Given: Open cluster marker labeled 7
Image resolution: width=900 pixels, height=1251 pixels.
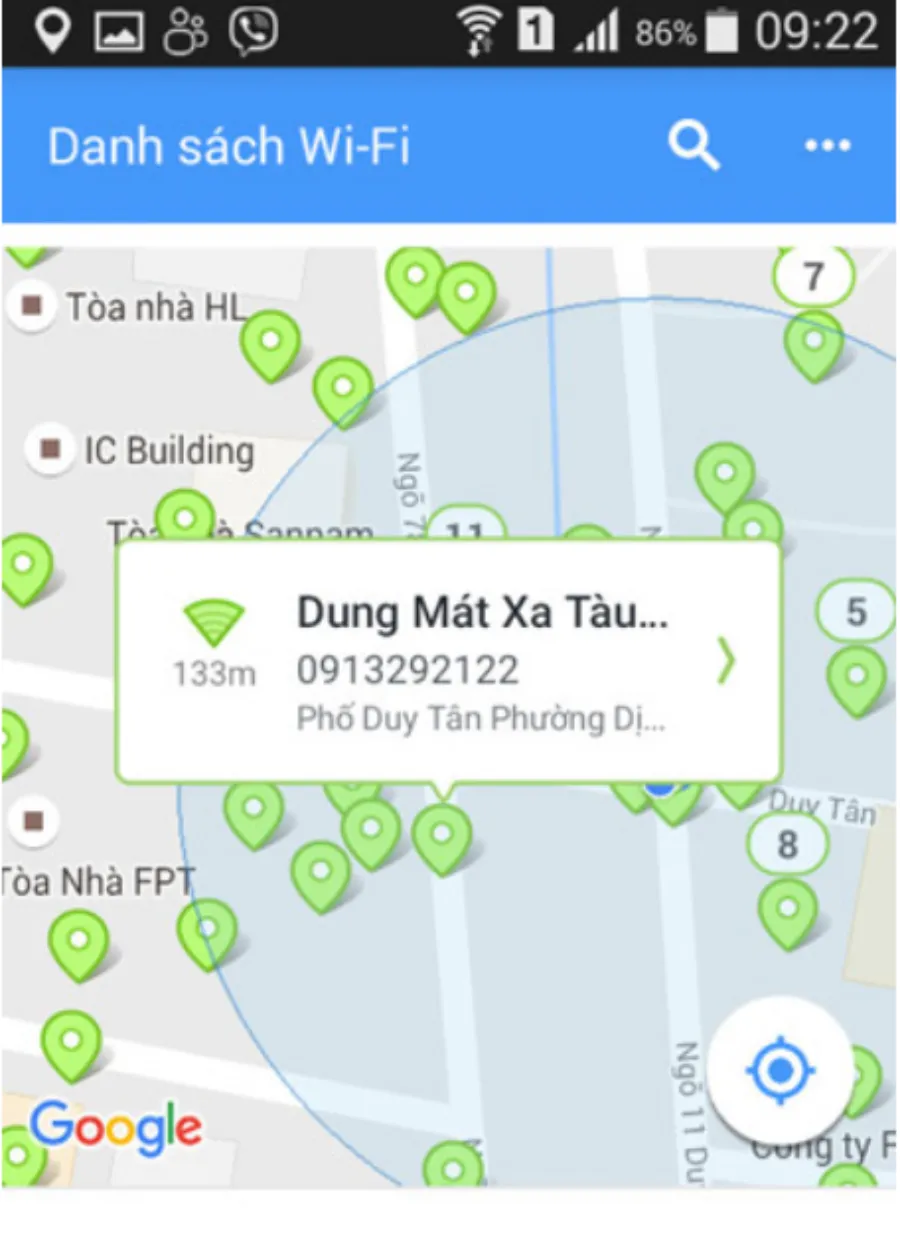Looking at the screenshot, I should (x=813, y=278).
